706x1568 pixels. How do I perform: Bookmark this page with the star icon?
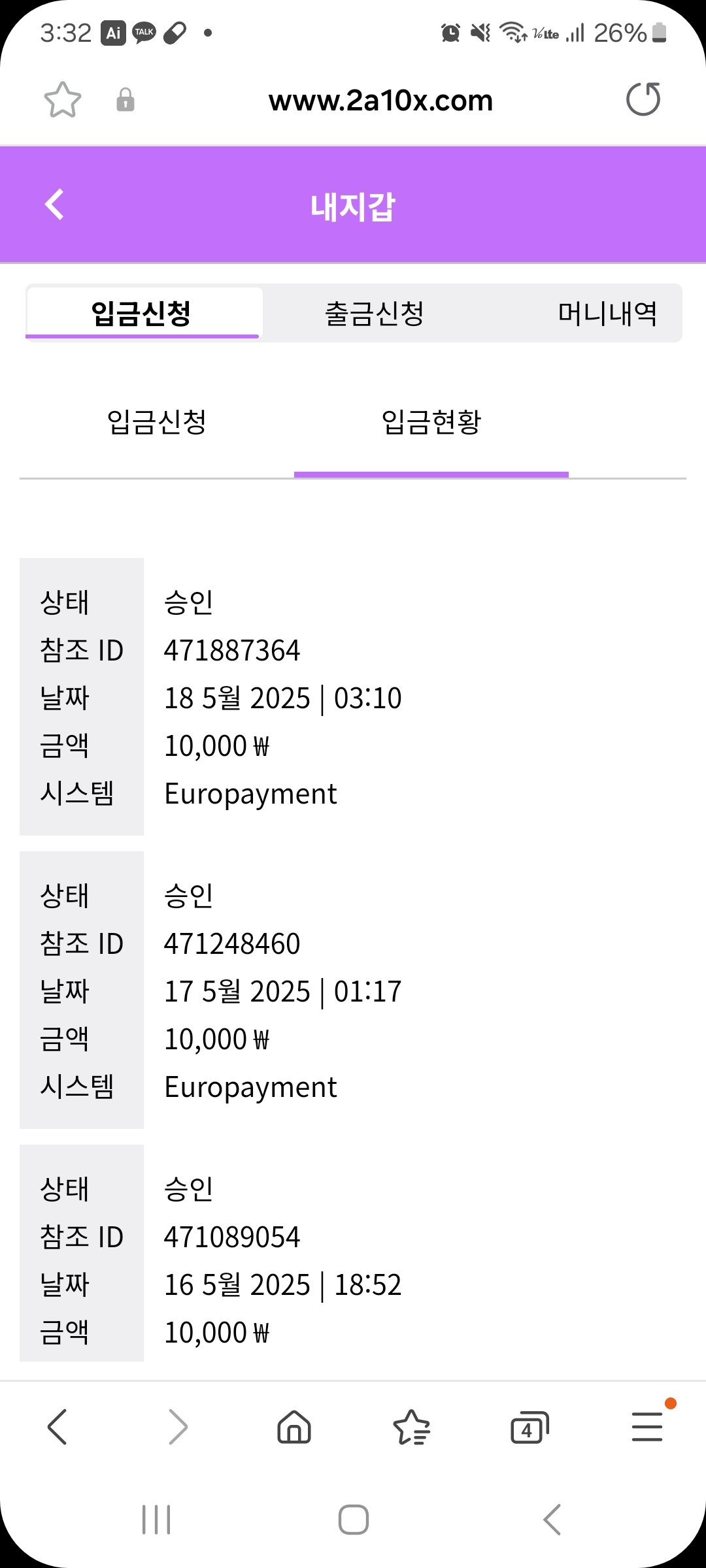pos(63,100)
